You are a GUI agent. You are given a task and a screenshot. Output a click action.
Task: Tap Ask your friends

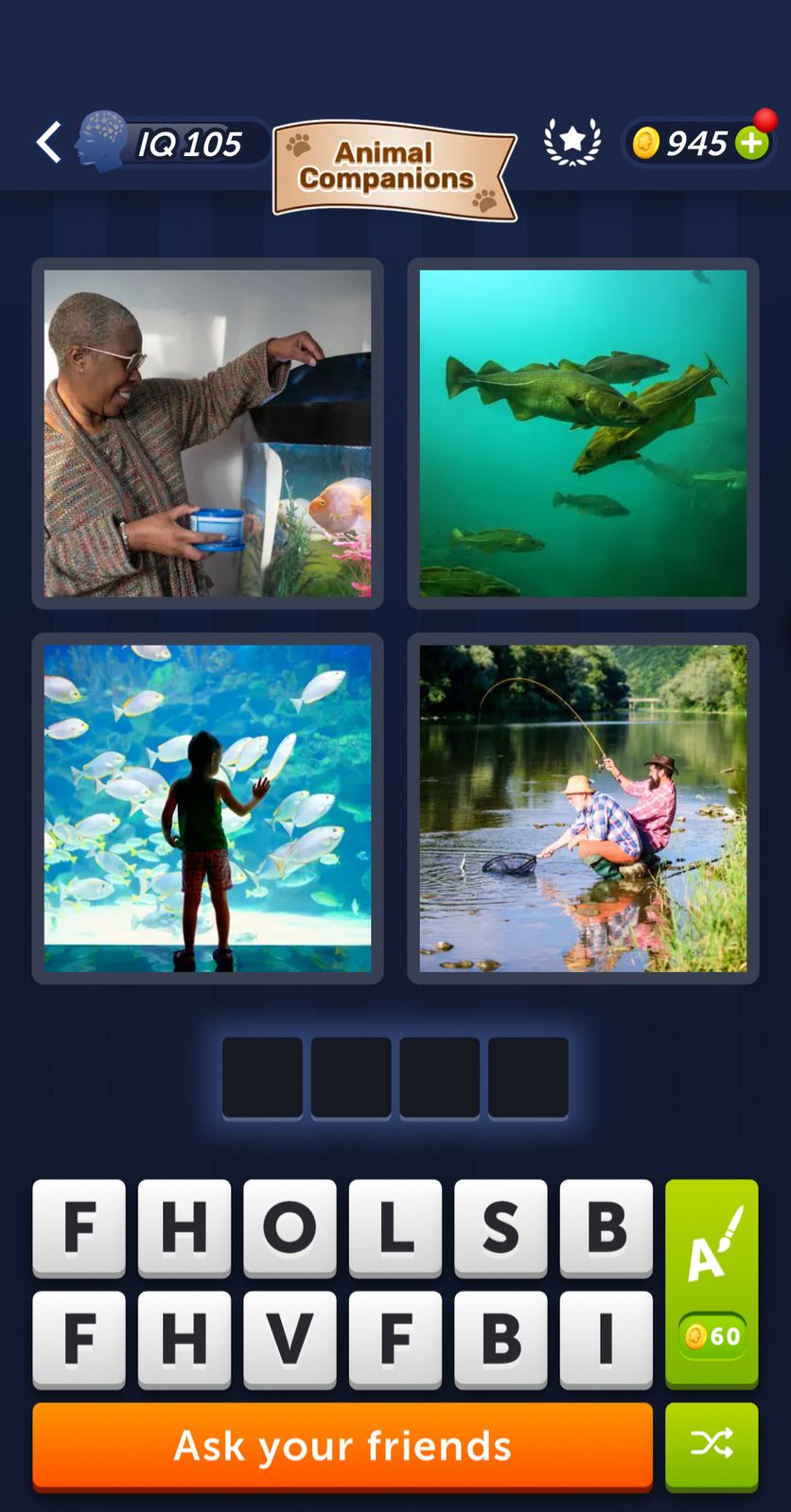click(x=343, y=1446)
